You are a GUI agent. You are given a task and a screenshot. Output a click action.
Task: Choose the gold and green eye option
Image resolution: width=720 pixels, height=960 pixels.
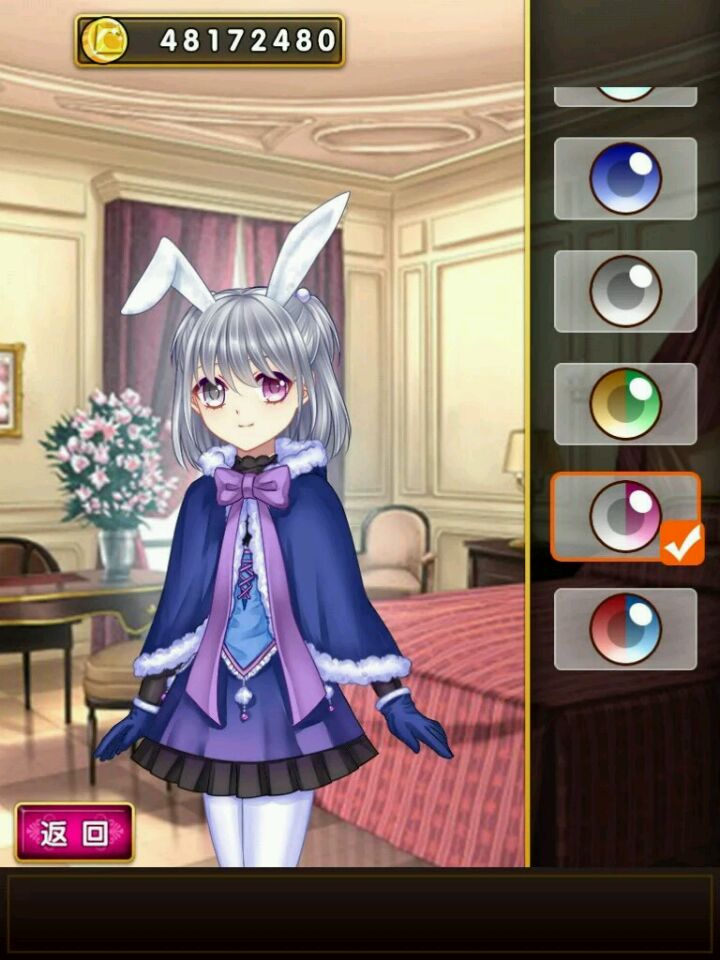[x=625, y=404]
